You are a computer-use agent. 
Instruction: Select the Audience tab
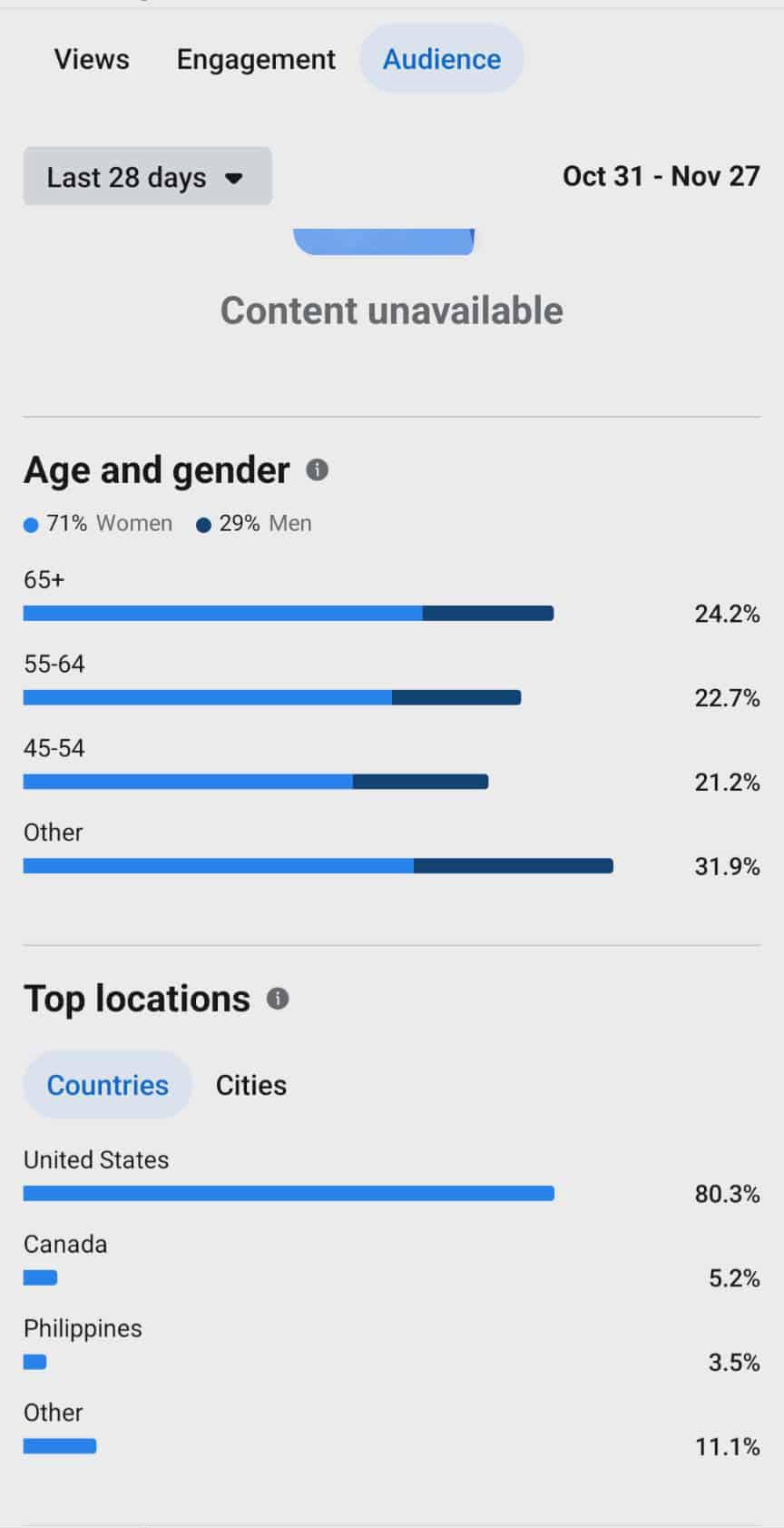pyautogui.click(x=442, y=59)
